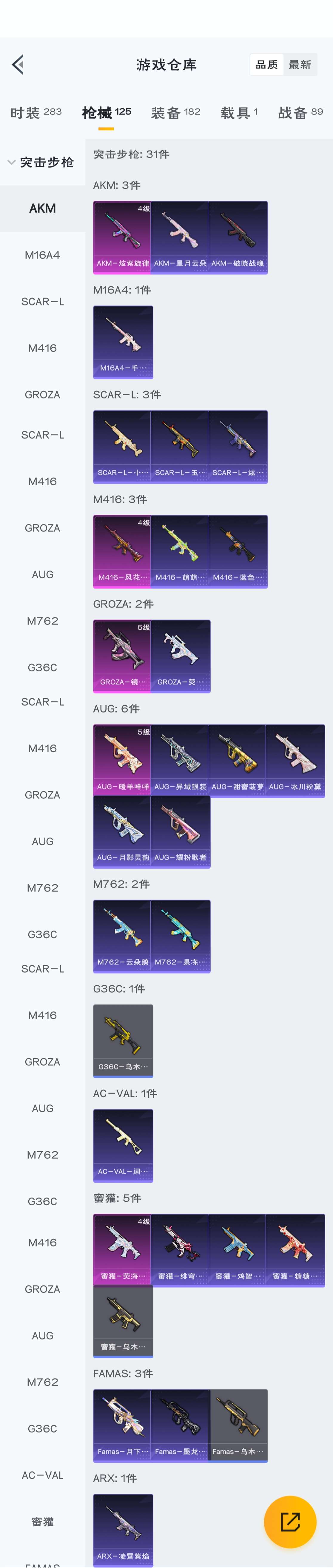Sort items by 品质
This screenshot has height=1568, width=333.
pyautogui.click(x=267, y=64)
